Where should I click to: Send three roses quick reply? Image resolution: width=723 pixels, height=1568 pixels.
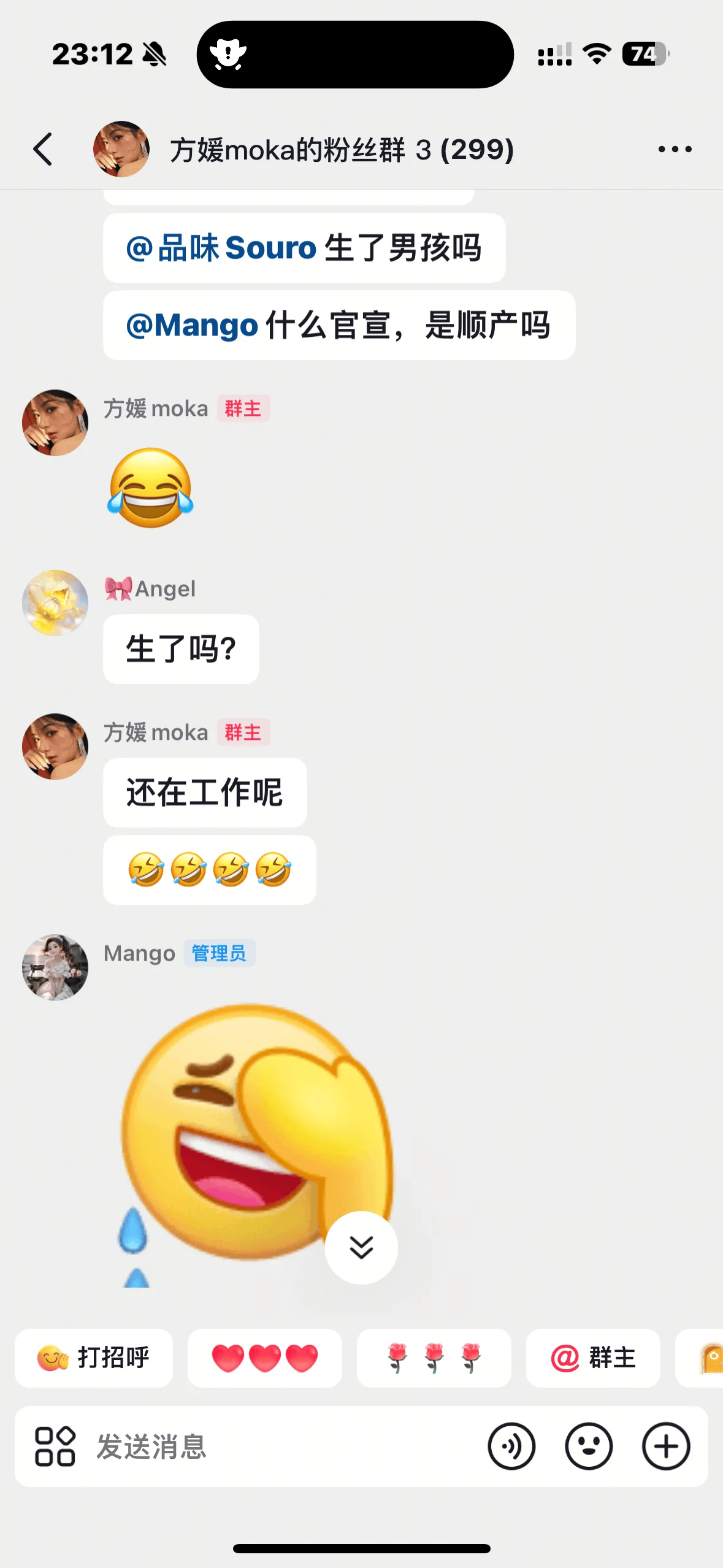(x=434, y=1358)
